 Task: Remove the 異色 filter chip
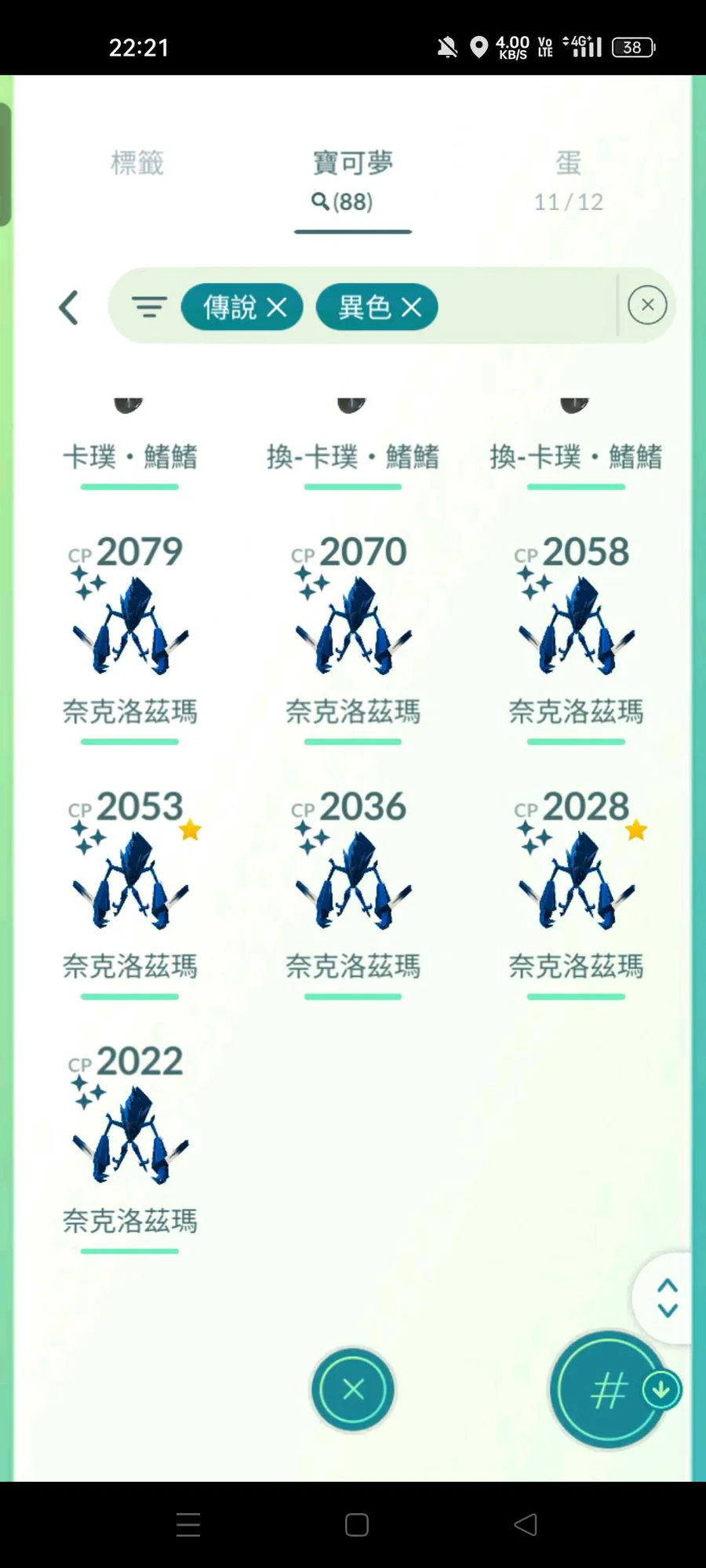(411, 307)
